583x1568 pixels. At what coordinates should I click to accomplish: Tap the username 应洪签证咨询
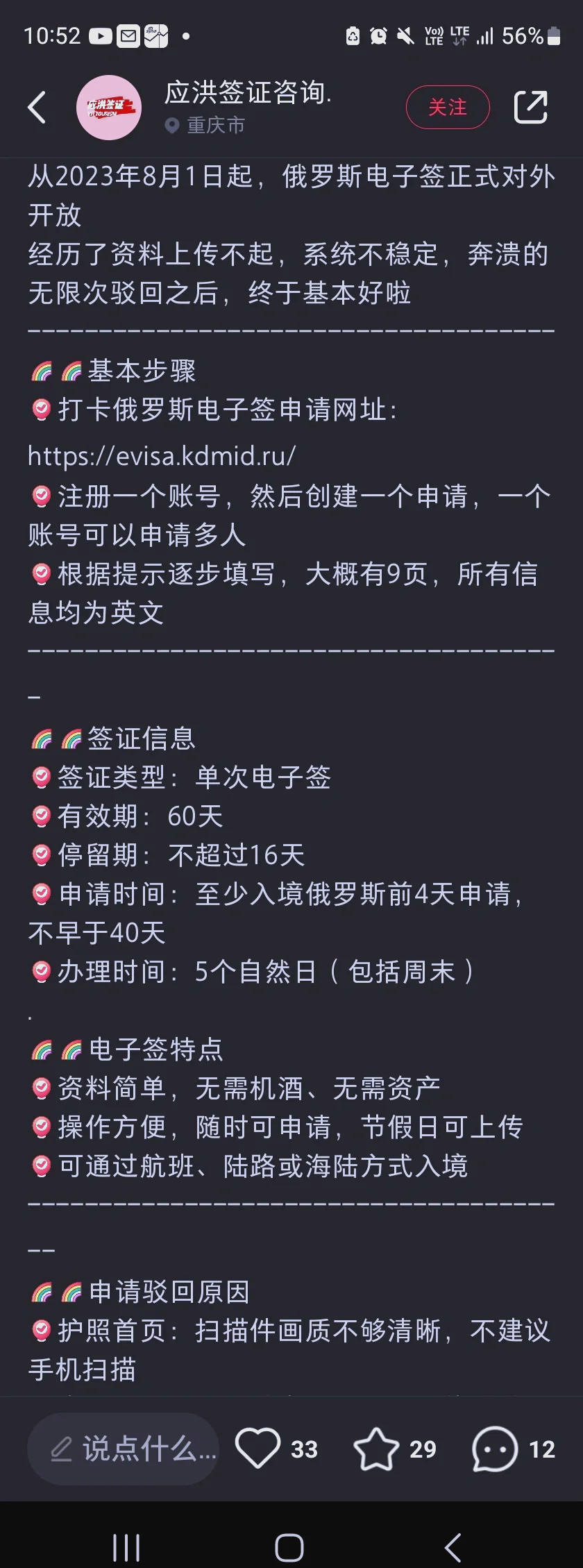248,94
